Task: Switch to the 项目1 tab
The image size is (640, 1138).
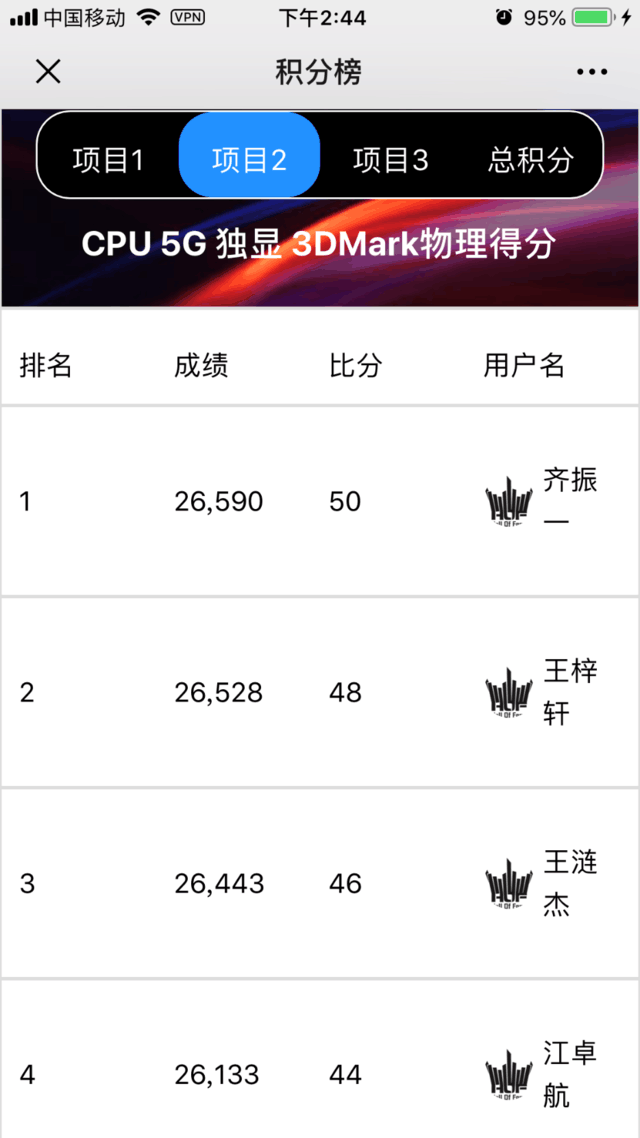Action: [x=108, y=160]
